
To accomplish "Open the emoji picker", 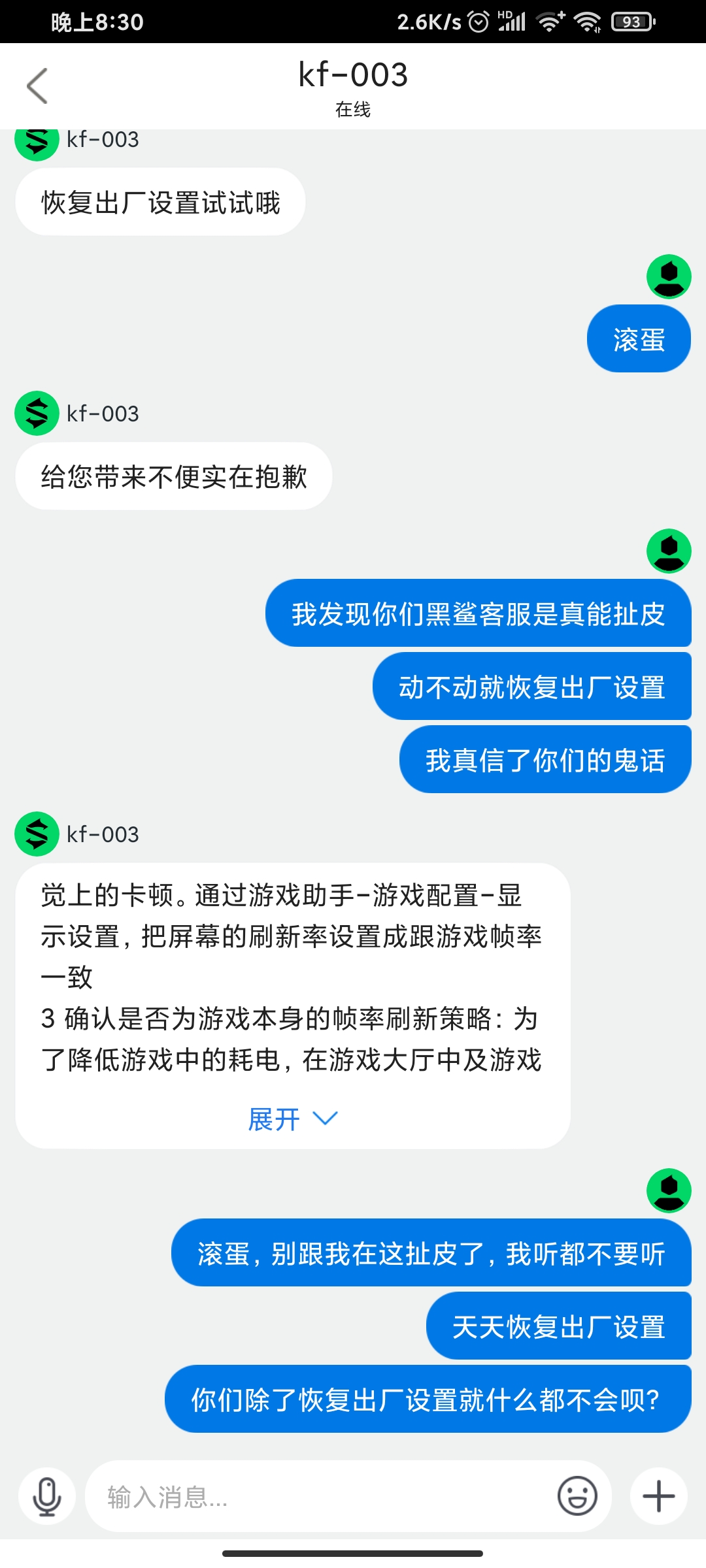I will click(x=577, y=1495).
